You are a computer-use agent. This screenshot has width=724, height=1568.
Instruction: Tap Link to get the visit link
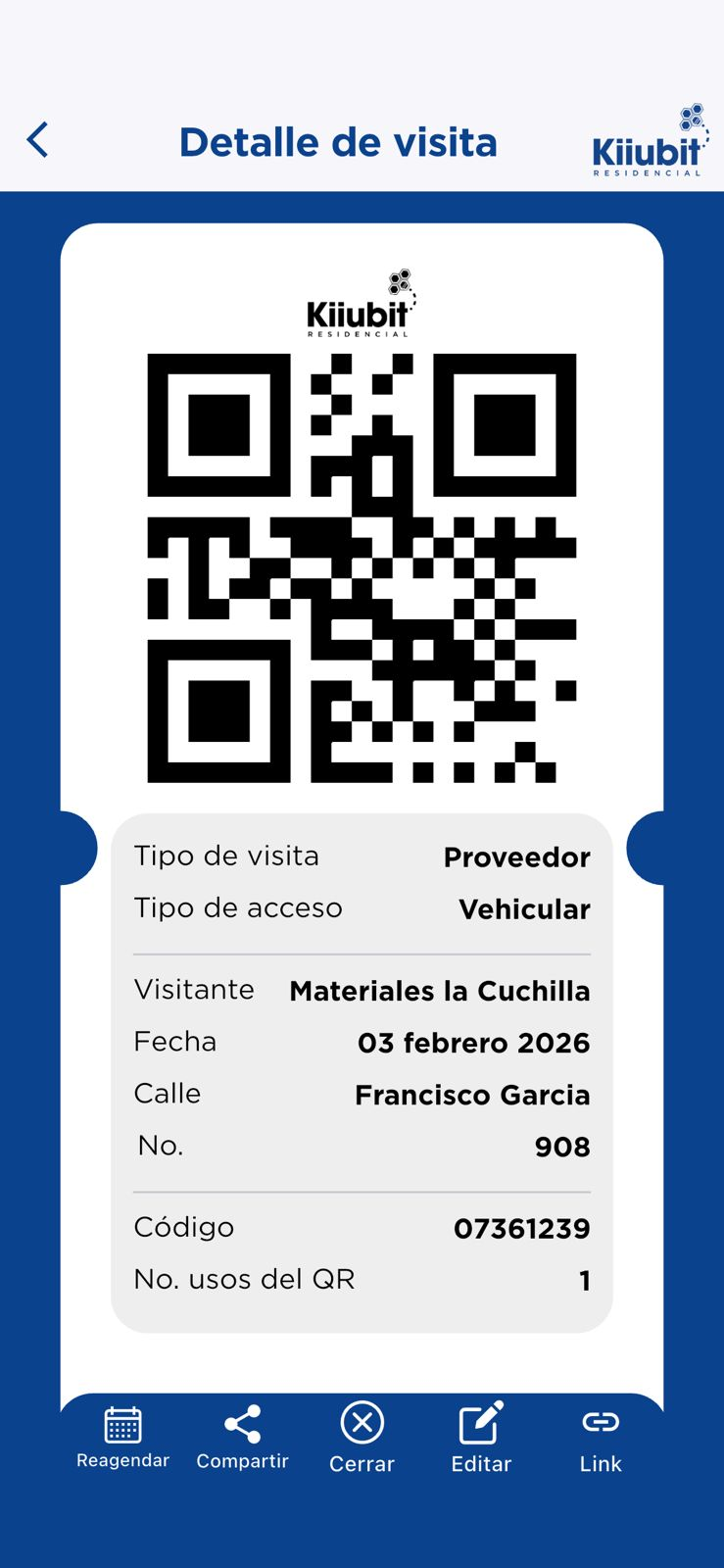click(x=601, y=1436)
